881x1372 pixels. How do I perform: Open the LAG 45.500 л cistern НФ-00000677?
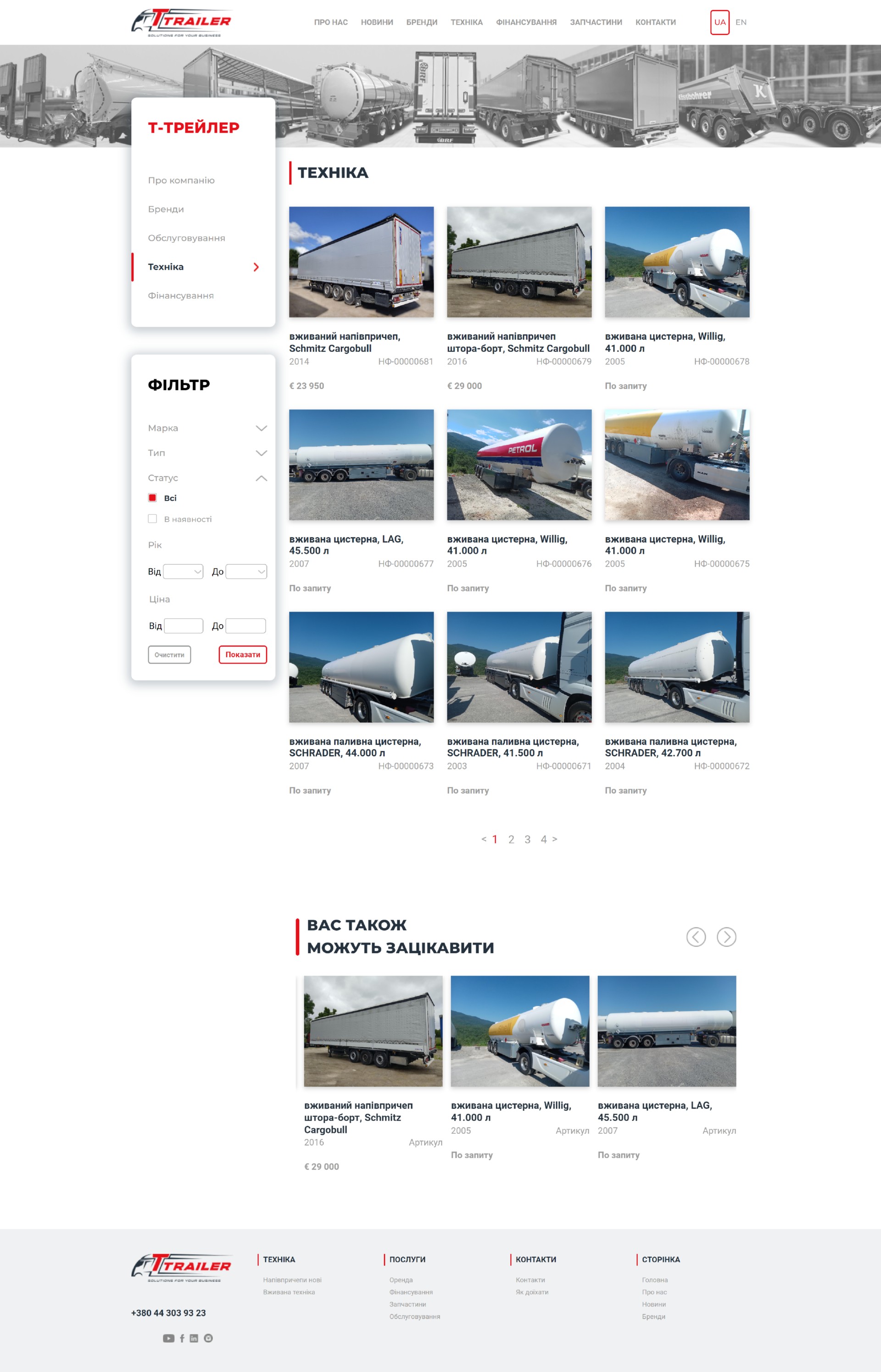(361, 464)
